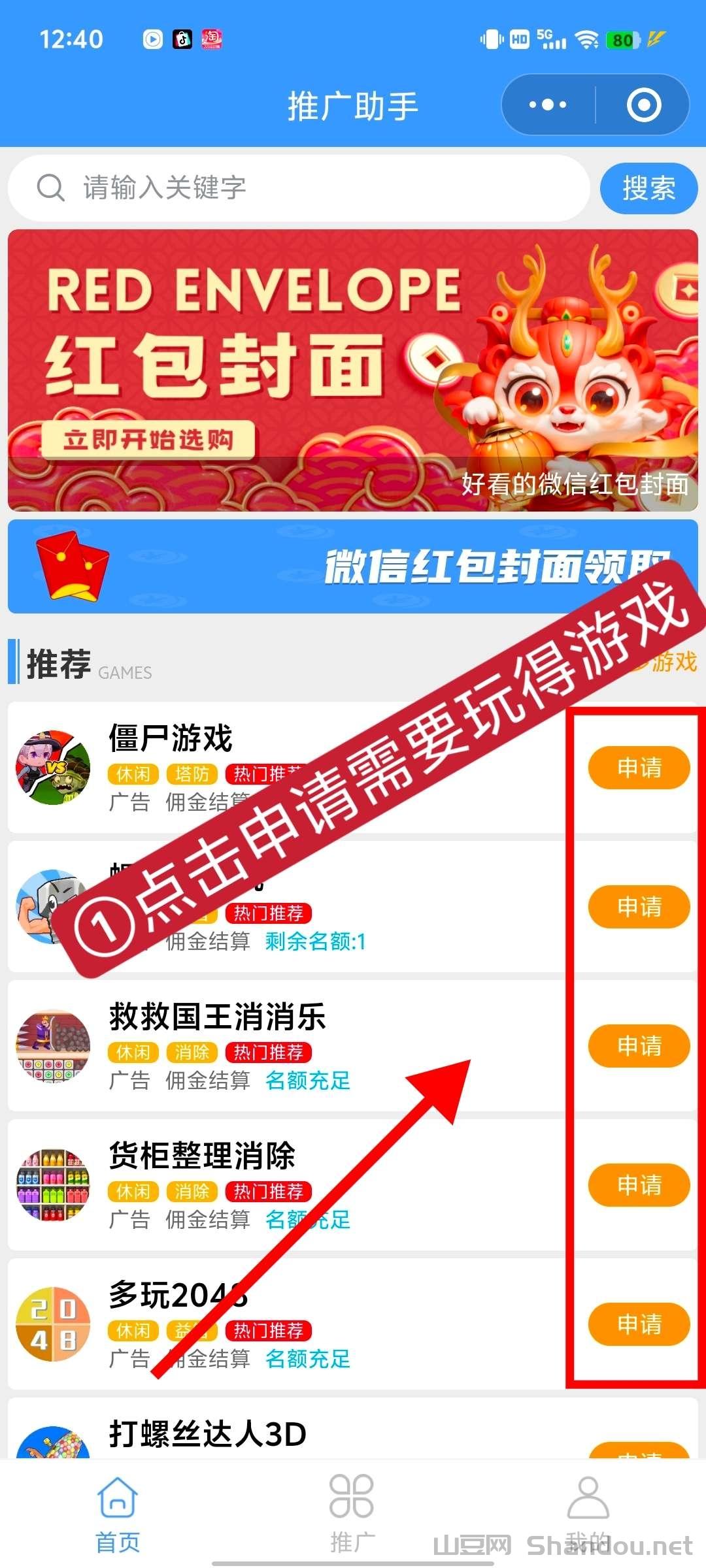Select the 休闲 tag on 货柜整理消除

coord(134,1191)
